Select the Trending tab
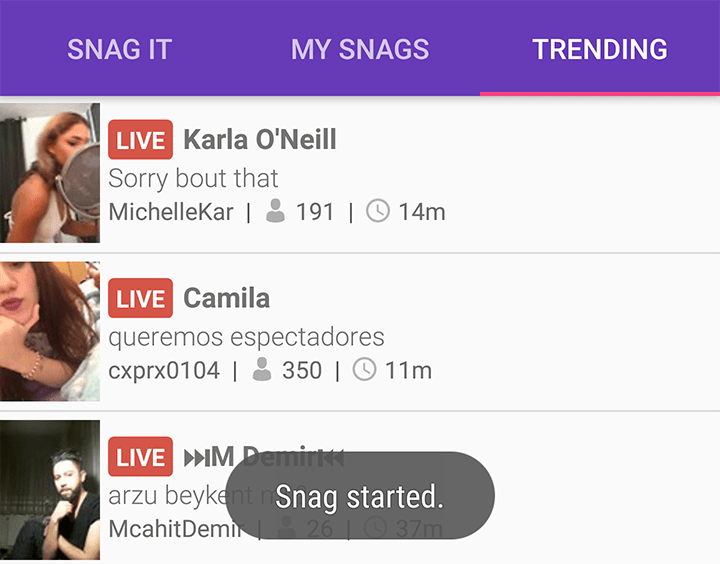Image resolution: width=720 pixels, height=564 pixels. pos(599,49)
